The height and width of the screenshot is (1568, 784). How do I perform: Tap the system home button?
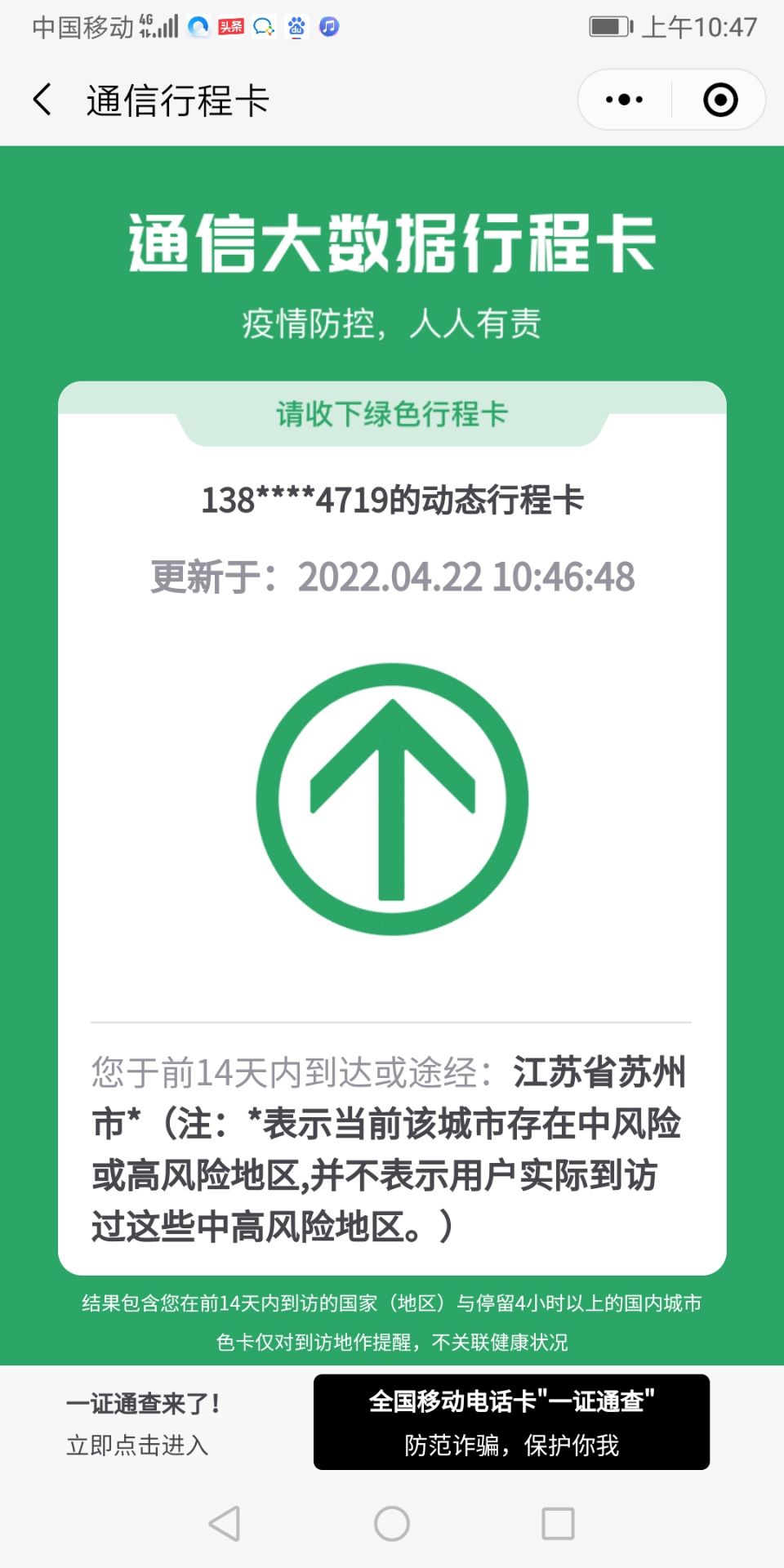(x=392, y=1523)
